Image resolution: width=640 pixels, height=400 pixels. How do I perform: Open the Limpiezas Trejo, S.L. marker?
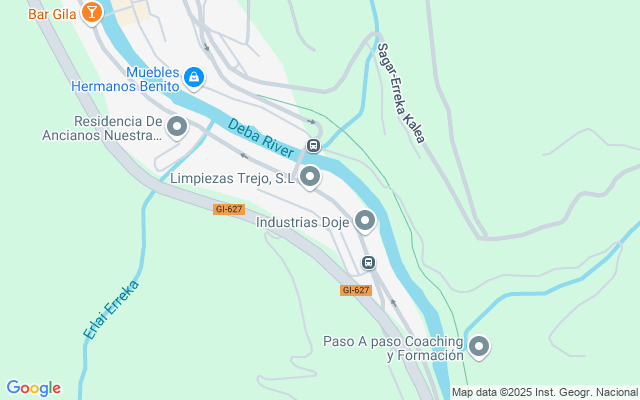click(x=310, y=177)
